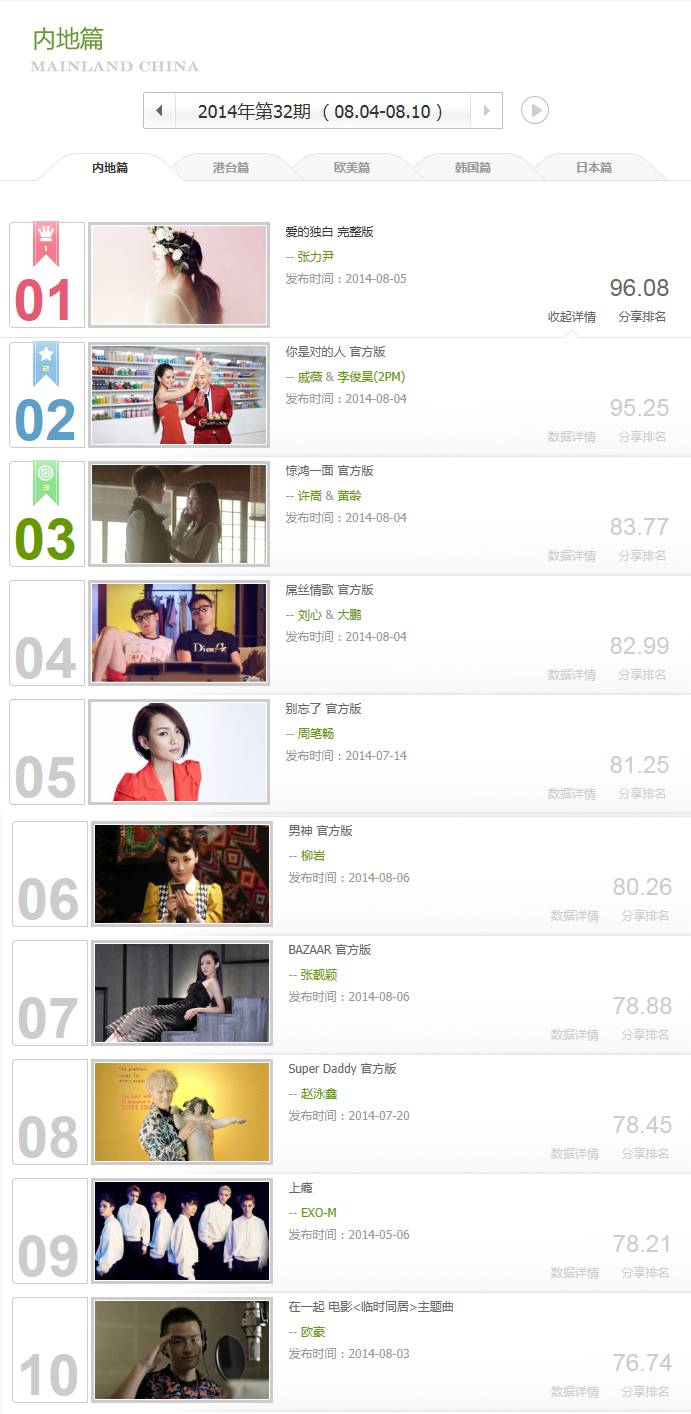Viewport: 691px width, 1414px height.
Task: Open the song title 屌丝情歌 官方版
Action: 329,590
